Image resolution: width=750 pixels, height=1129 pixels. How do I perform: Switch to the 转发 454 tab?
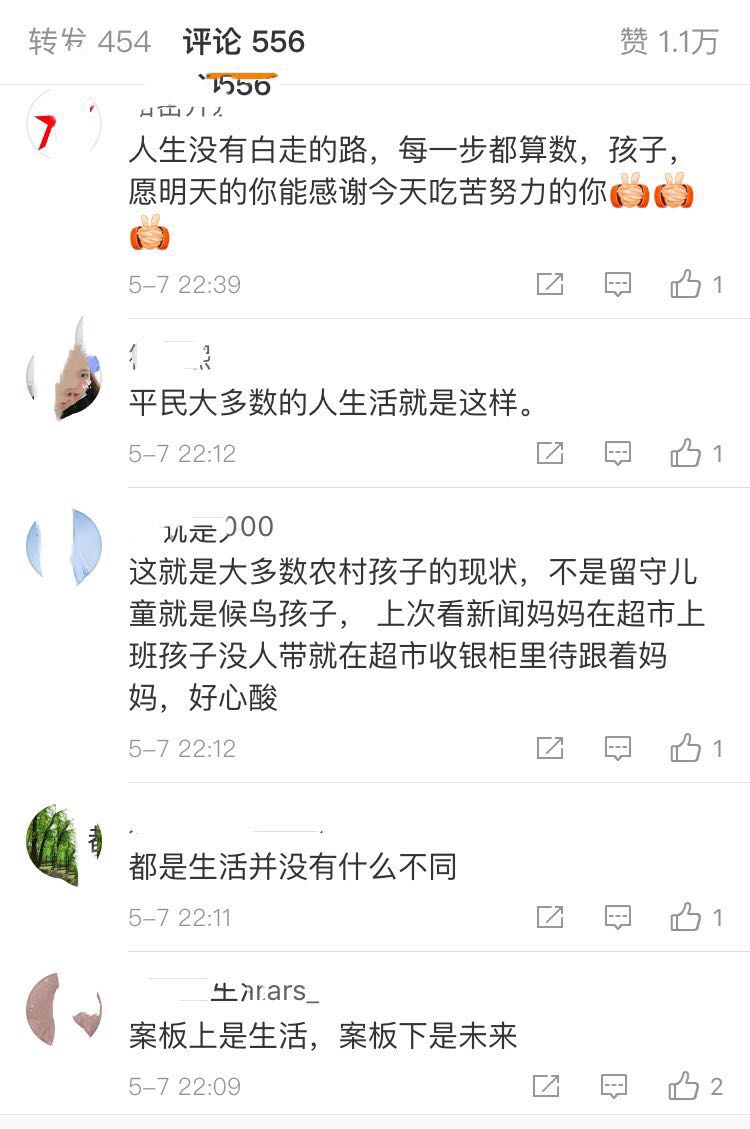tap(92, 41)
